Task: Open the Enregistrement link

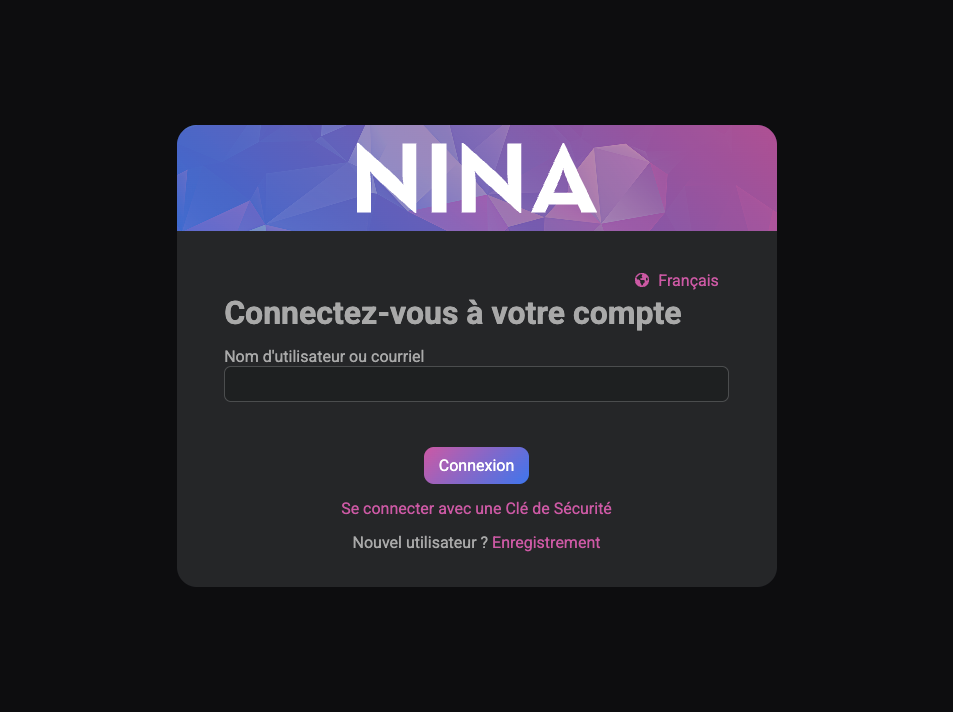Action: [546, 542]
